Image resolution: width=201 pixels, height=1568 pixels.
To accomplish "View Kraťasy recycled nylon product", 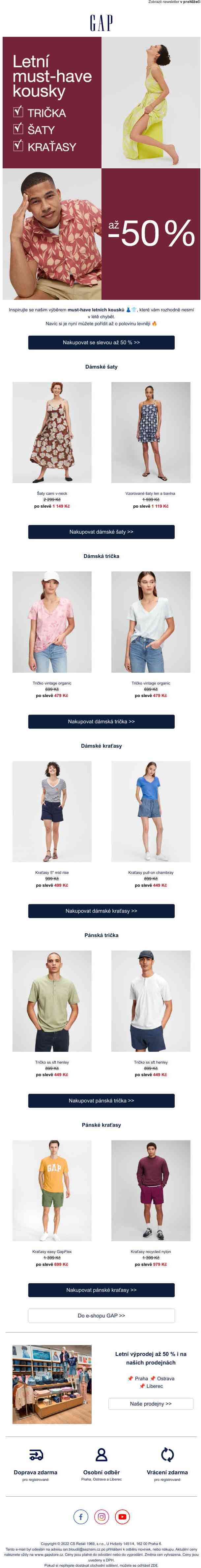I will pyautogui.click(x=150, y=1190).
